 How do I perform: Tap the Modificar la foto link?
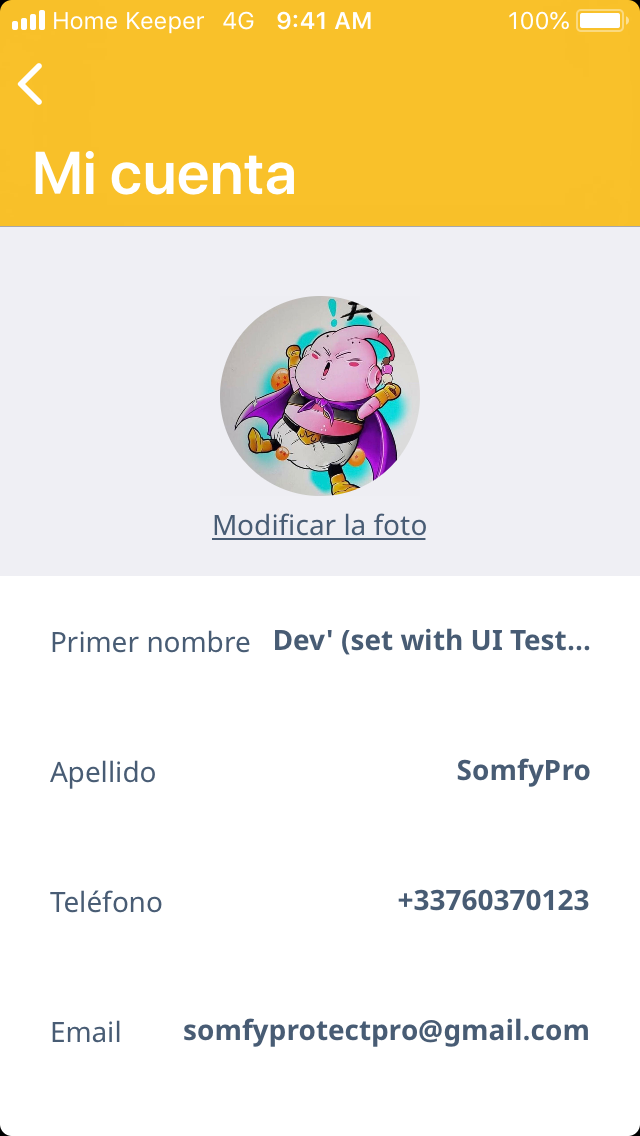point(319,525)
